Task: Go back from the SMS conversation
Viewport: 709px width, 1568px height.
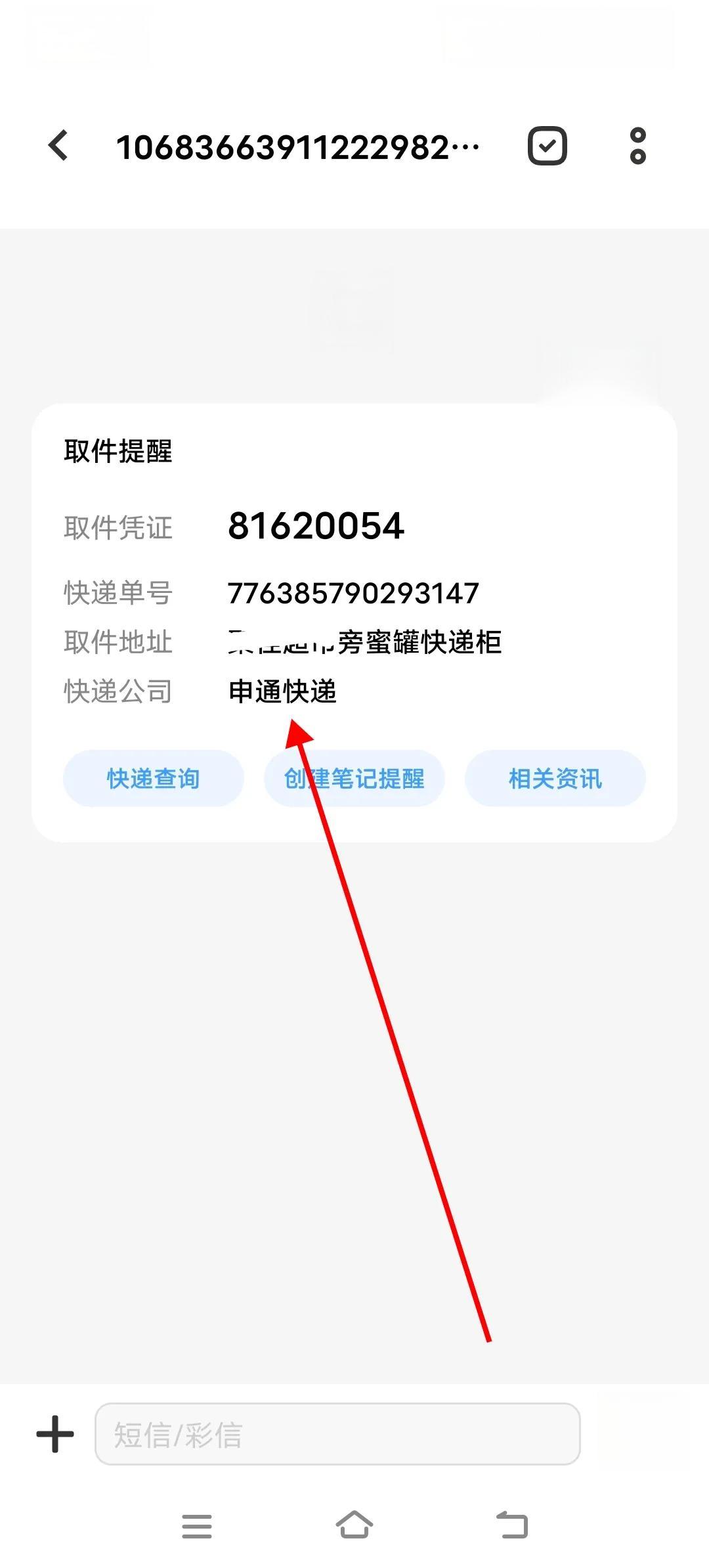Action: tap(58, 146)
